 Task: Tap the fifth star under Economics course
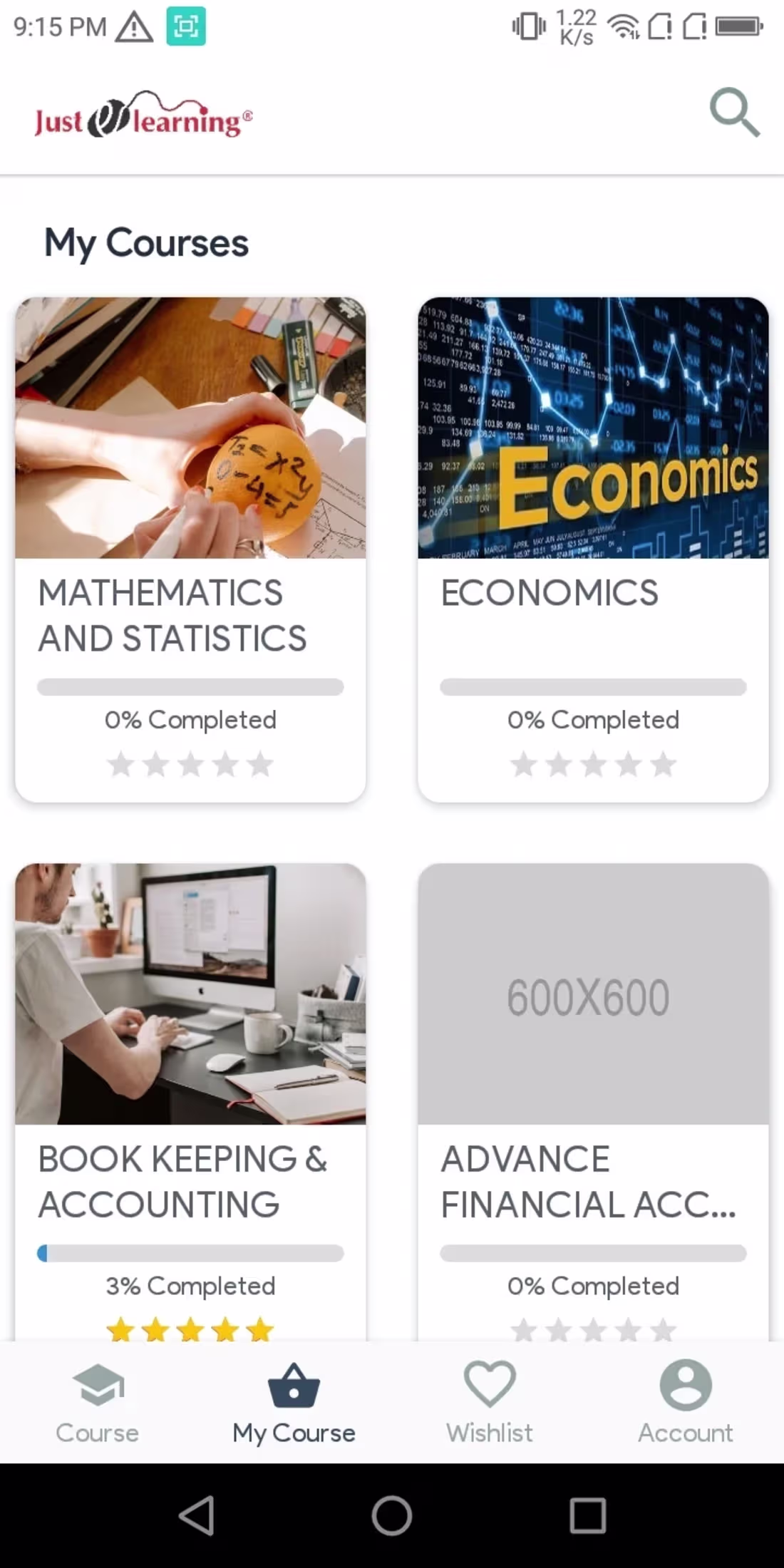(x=663, y=764)
